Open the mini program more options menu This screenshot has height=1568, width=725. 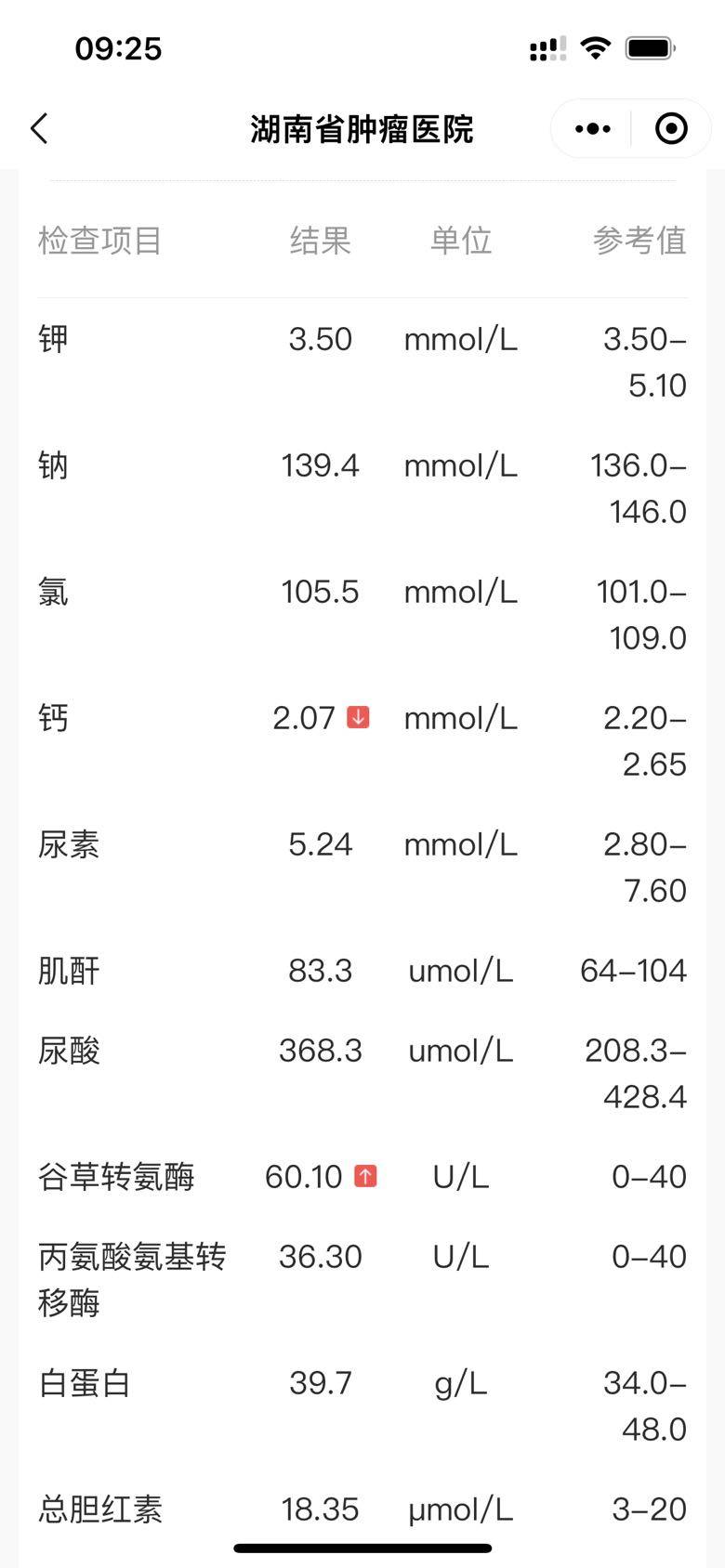tap(592, 128)
